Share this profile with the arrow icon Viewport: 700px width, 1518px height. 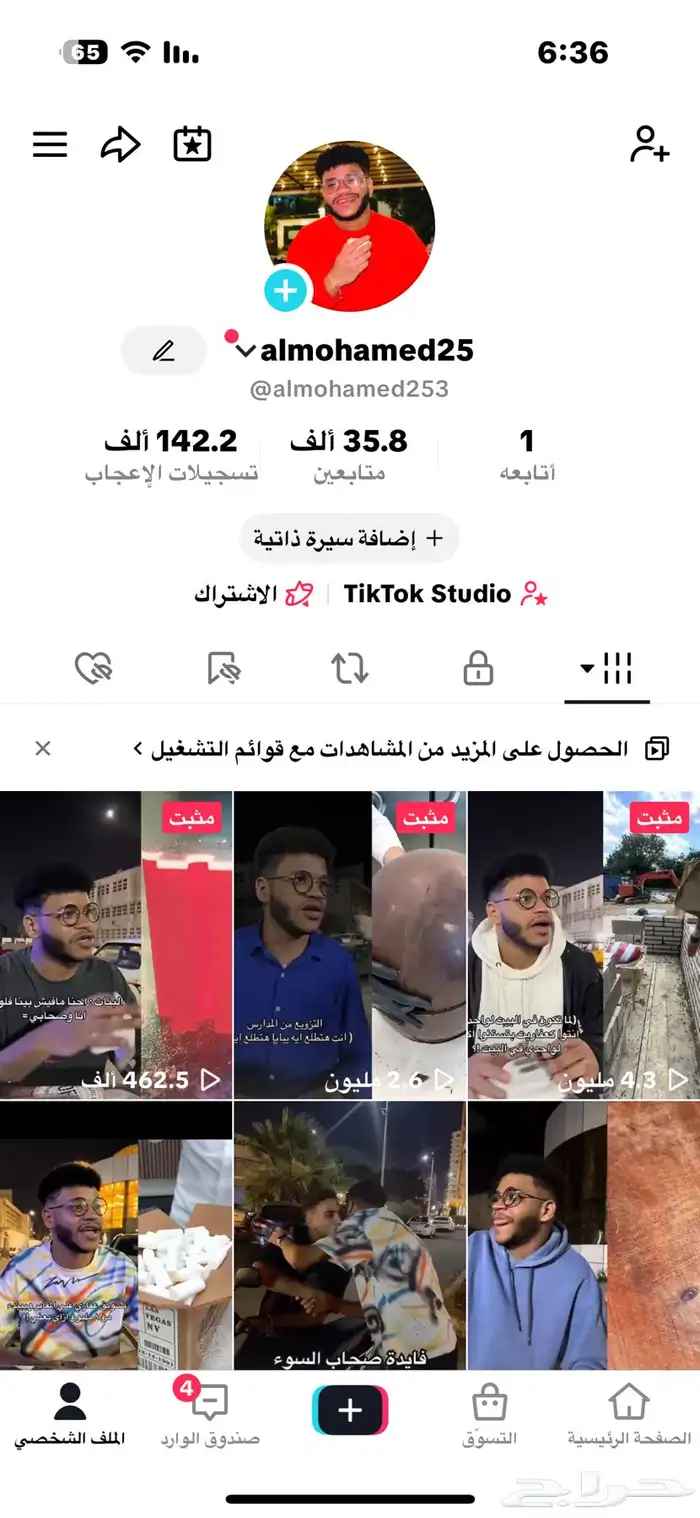click(121, 145)
